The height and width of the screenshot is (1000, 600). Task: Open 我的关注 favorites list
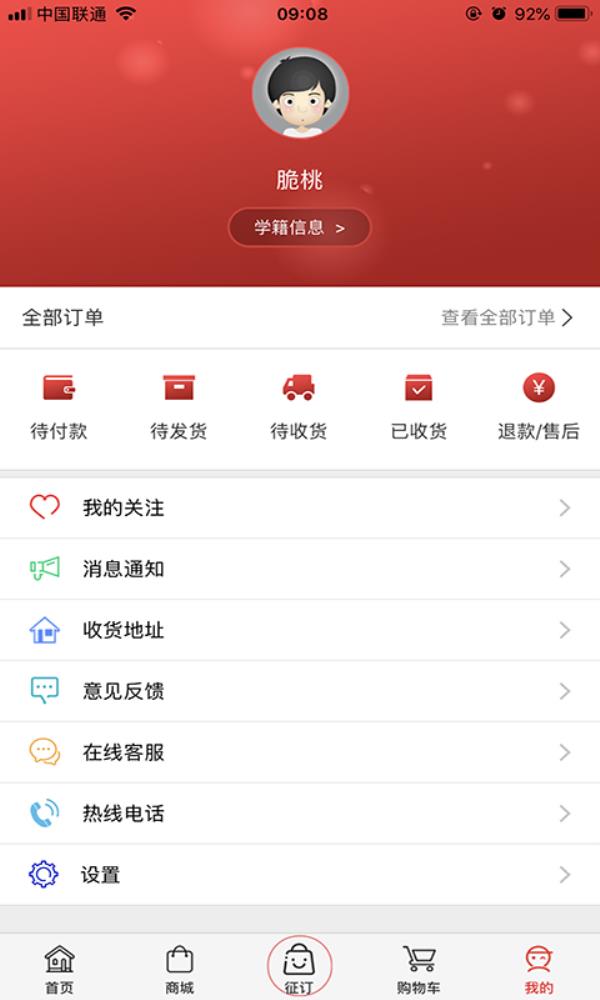[300, 508]
